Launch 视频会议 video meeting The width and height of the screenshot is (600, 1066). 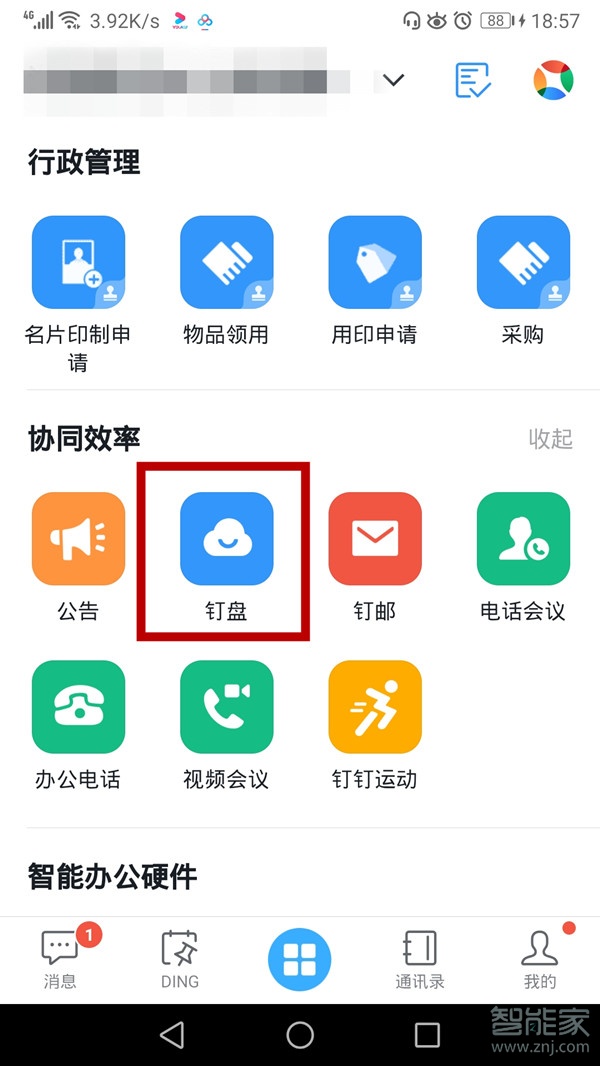(x=226, y=707)
